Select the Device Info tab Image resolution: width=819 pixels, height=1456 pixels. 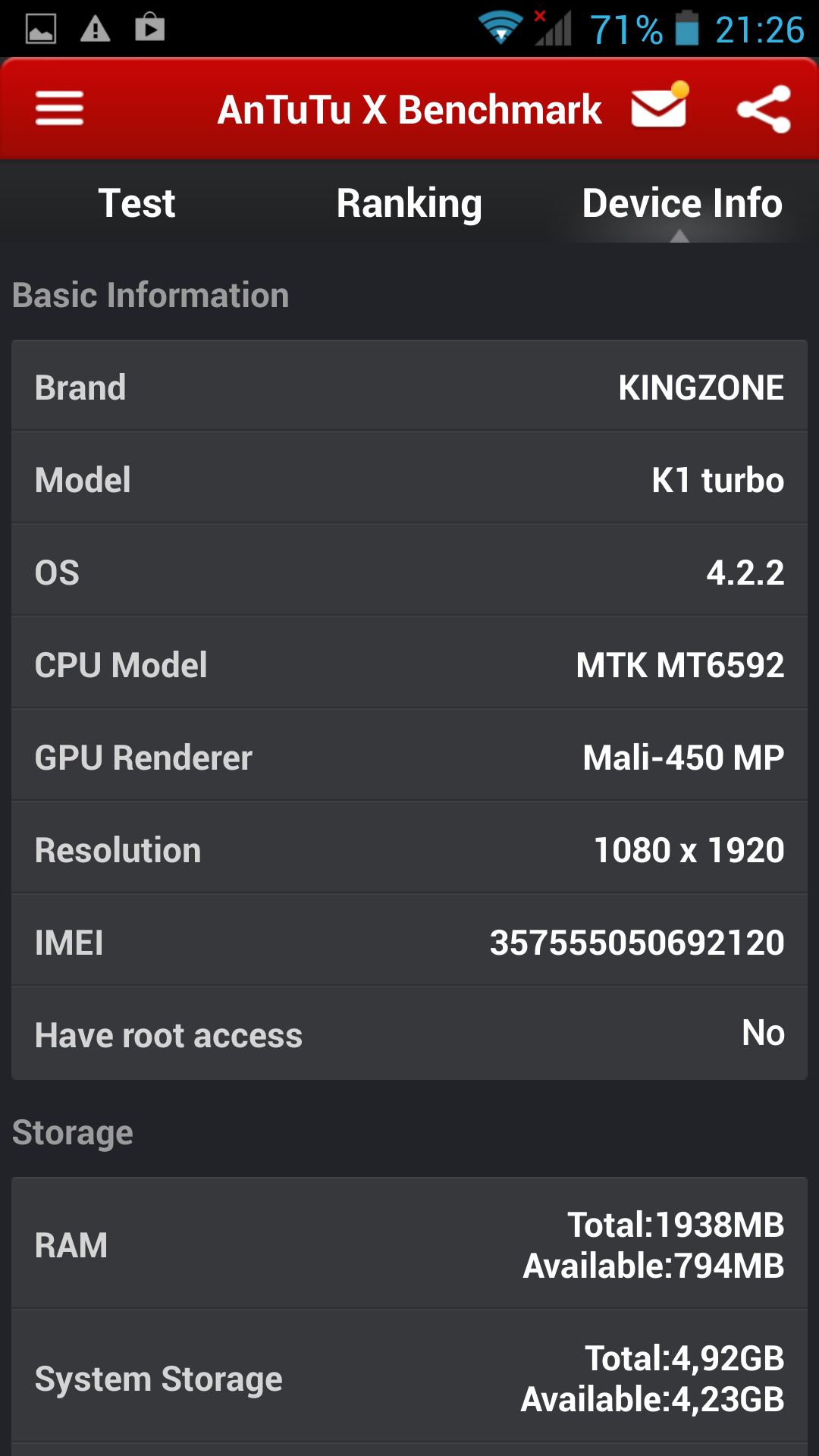tap(682, 203)
